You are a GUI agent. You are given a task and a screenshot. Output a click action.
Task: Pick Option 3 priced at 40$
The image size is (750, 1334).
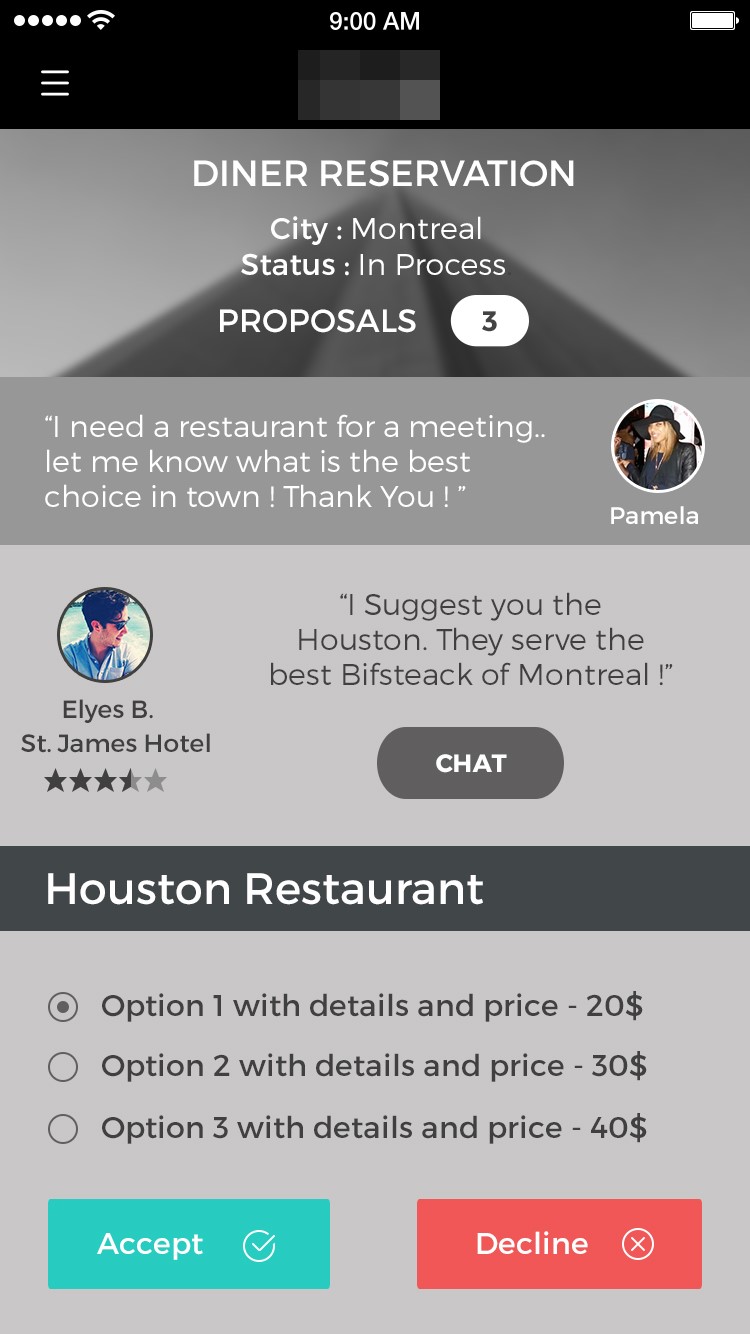pyautogui.click(x=63, y=1129)
